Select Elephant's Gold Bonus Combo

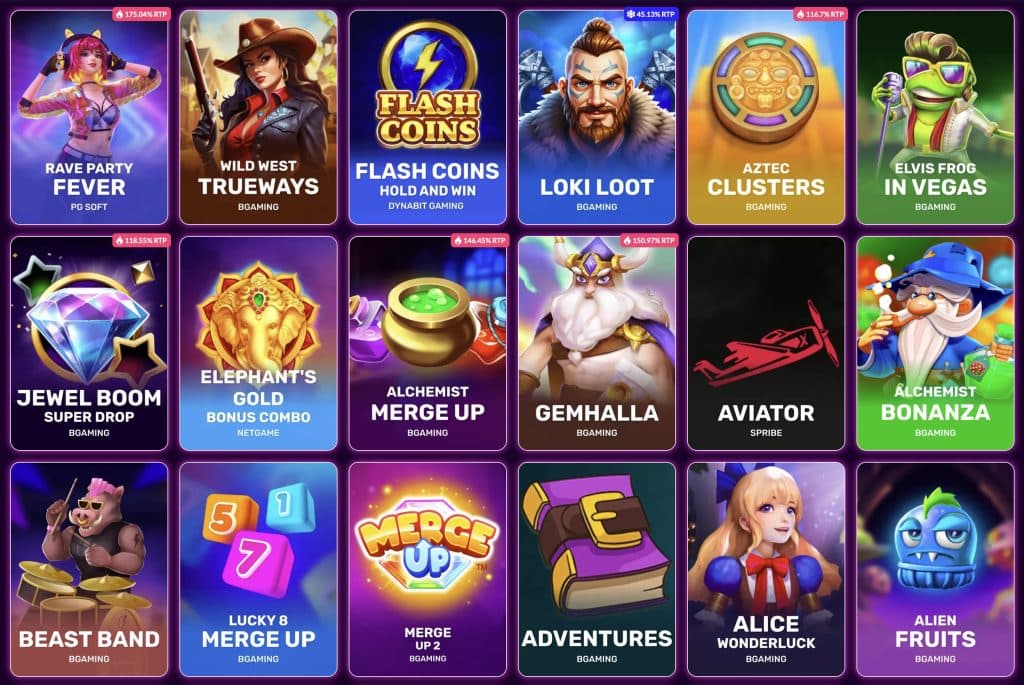pos(258,343)
